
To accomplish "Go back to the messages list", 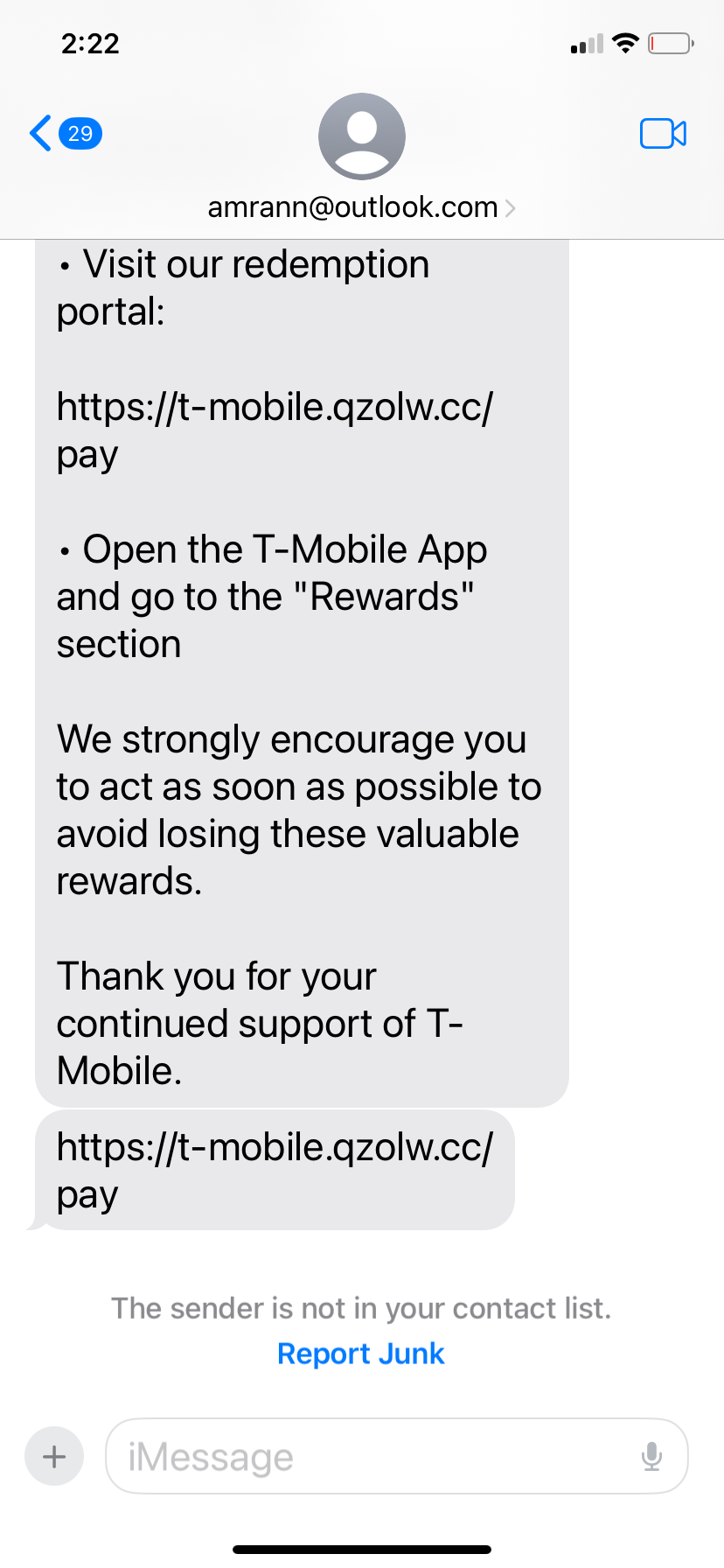I will pos(63,134).
